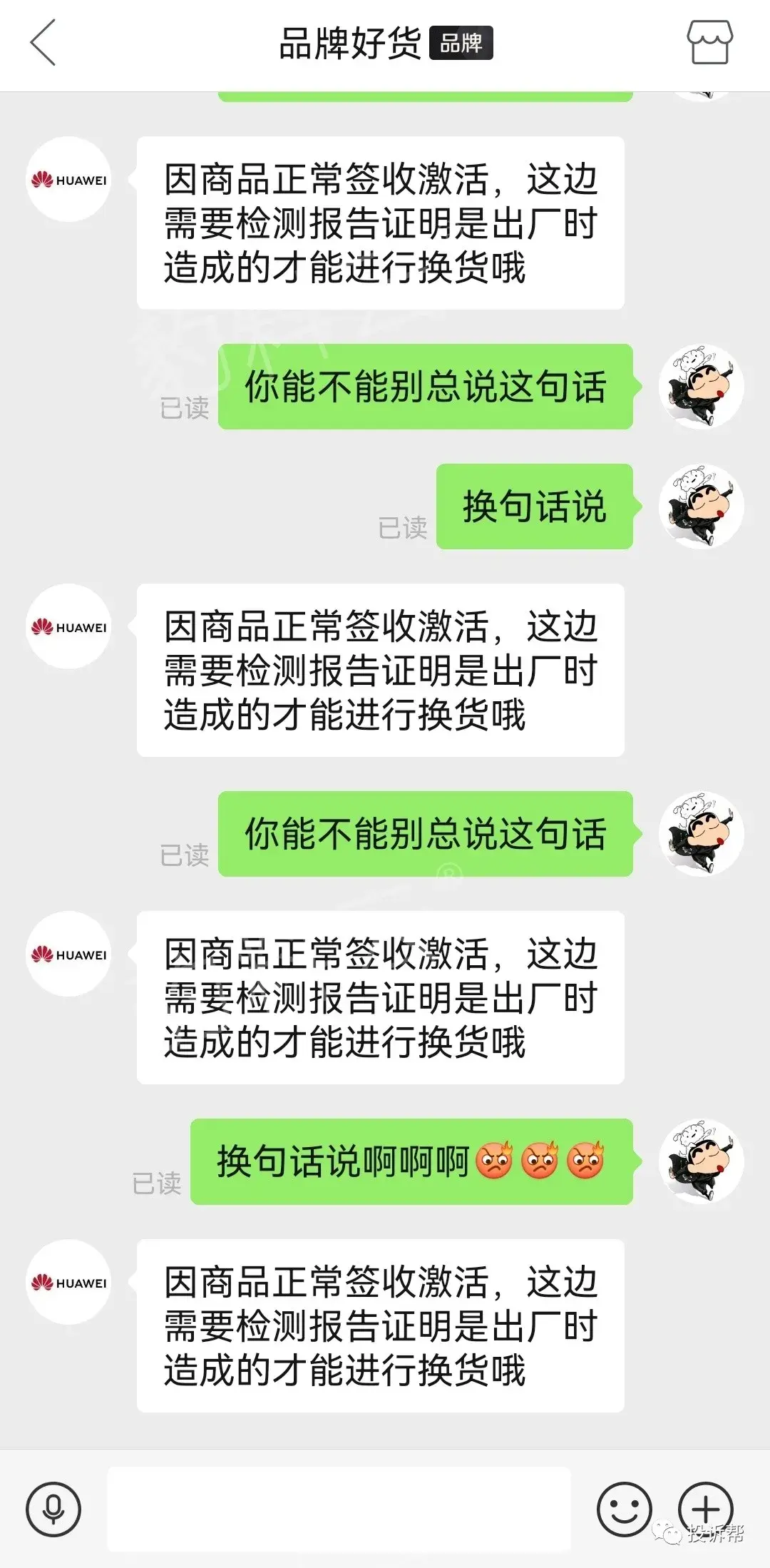Tap the voice input microphone button
Viewport: 770px width, 1568px height.
(53, 1509)
